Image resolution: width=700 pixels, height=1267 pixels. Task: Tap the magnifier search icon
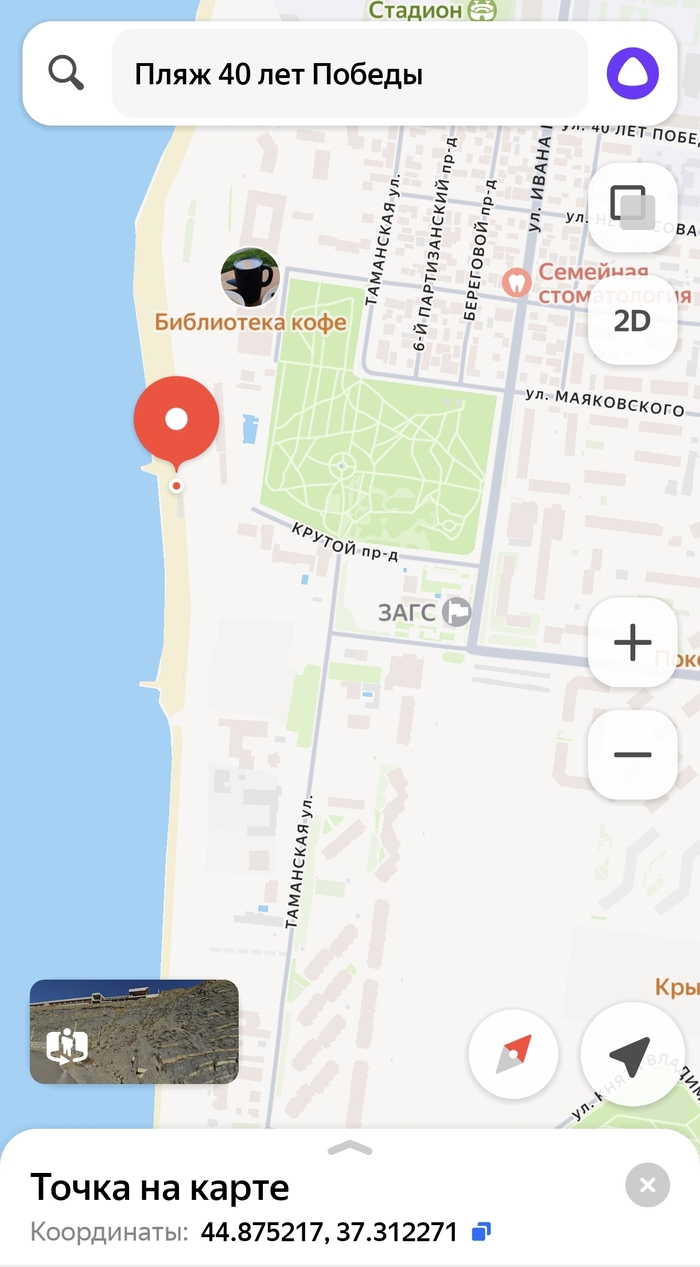click(x=66, y=74)
